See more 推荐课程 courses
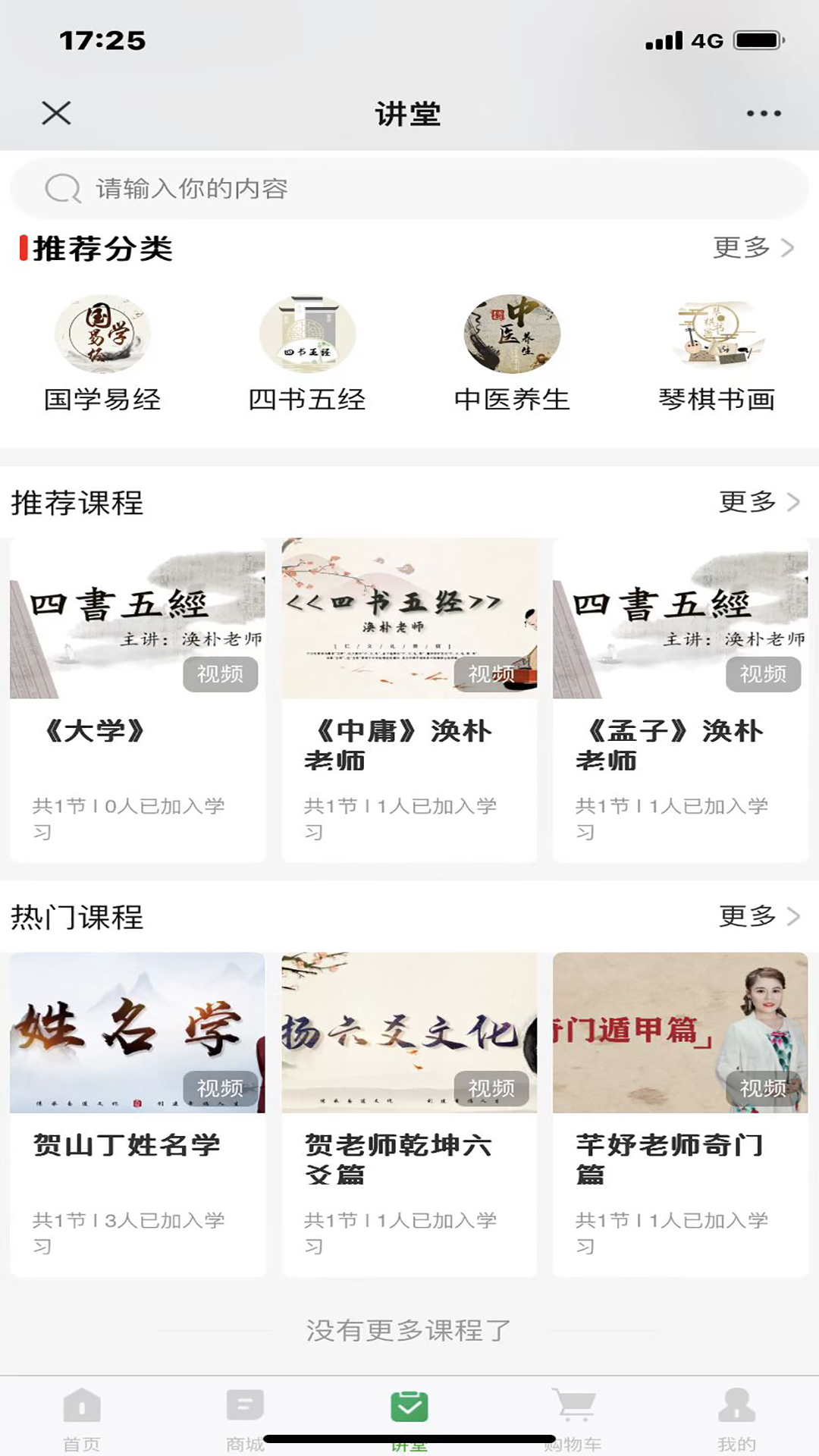The image size is (819, 1456). [x=758, y=502]
